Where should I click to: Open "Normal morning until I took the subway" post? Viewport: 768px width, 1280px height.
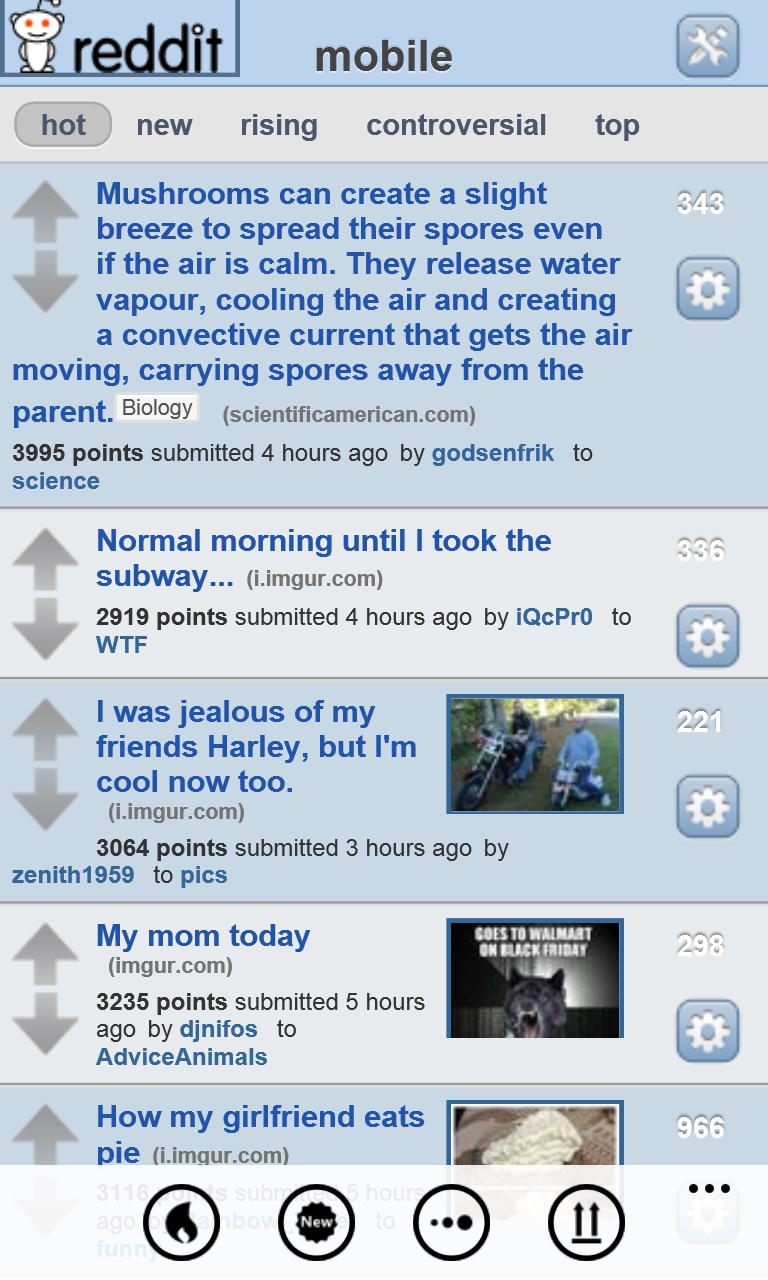[x=323, y=541]
